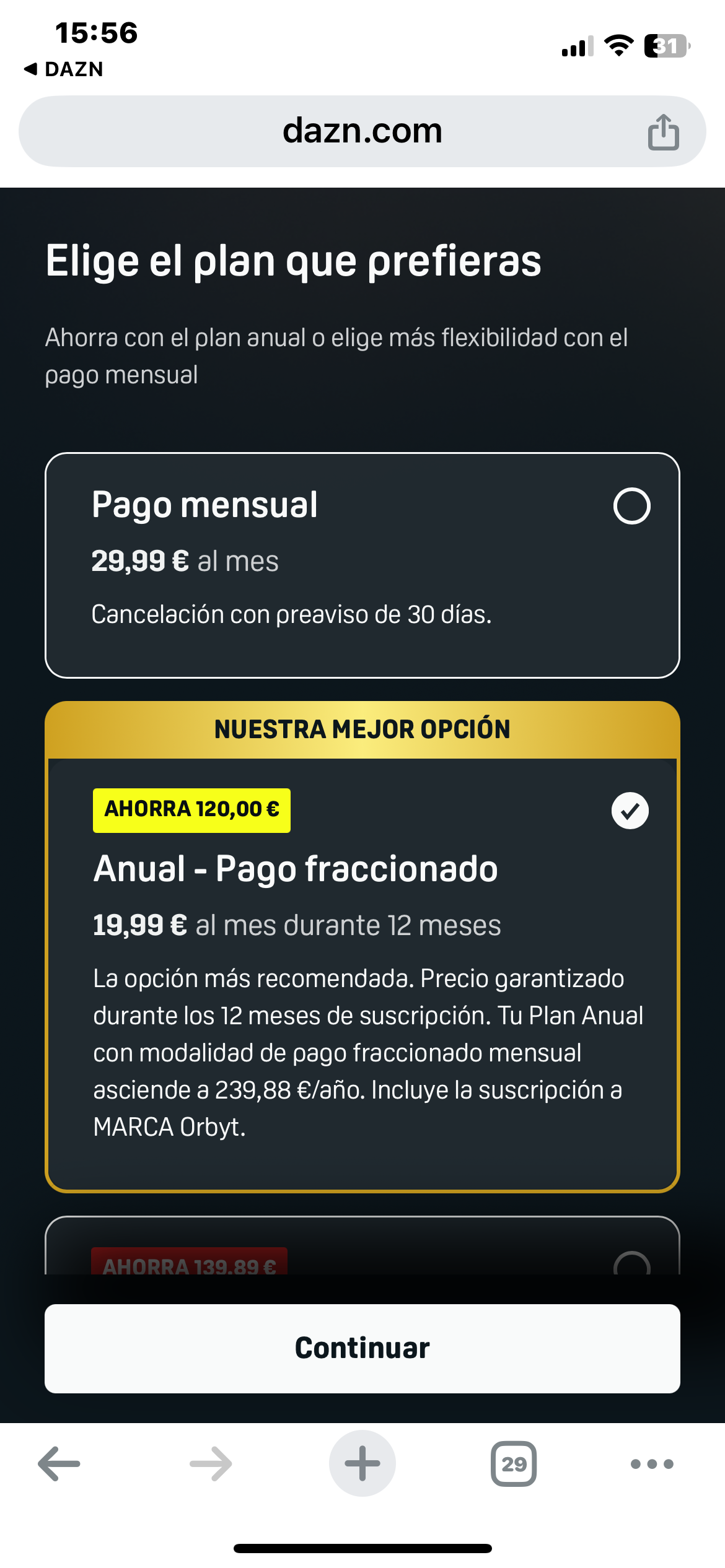Open the browser's three-dot menu
The image size is (725, 1568).
click(651, 1463)
